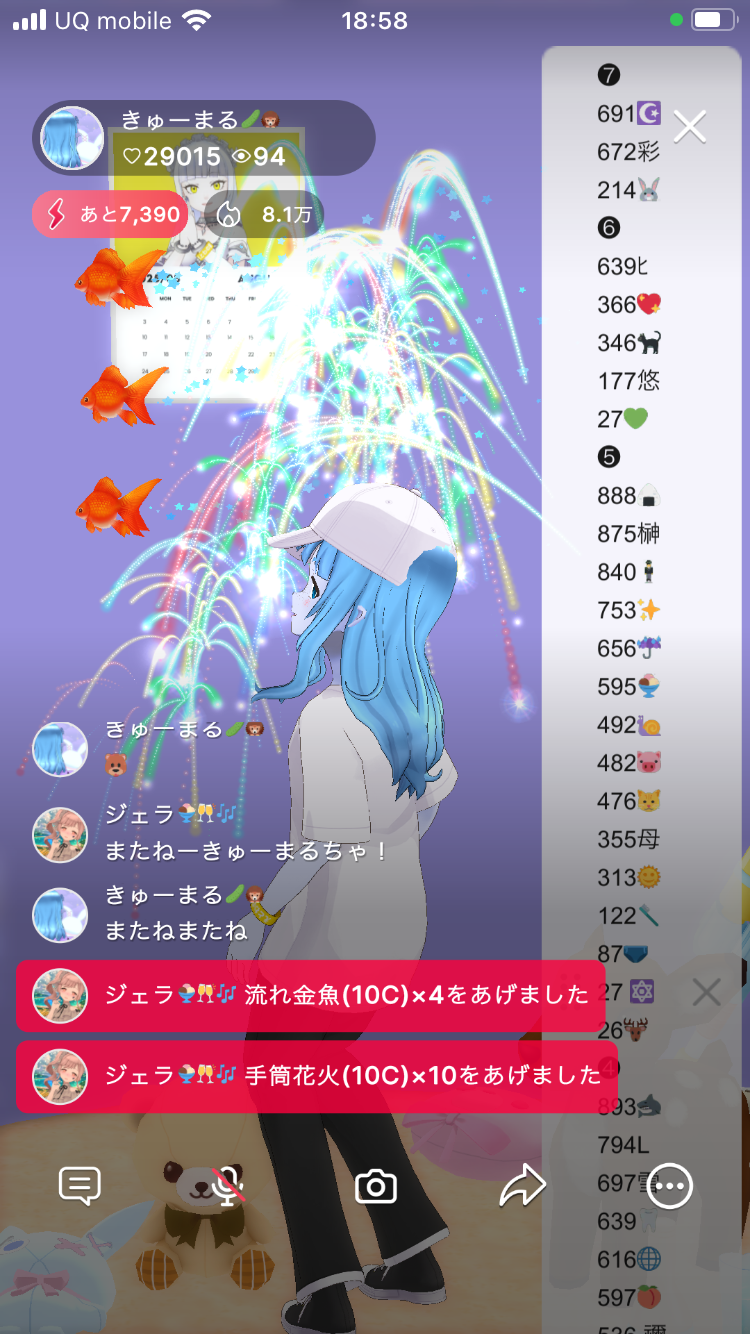Open ジェラ's 流れ金魚 gift notification
This screenshot has height=1334, width=750.
coord(310,995)
